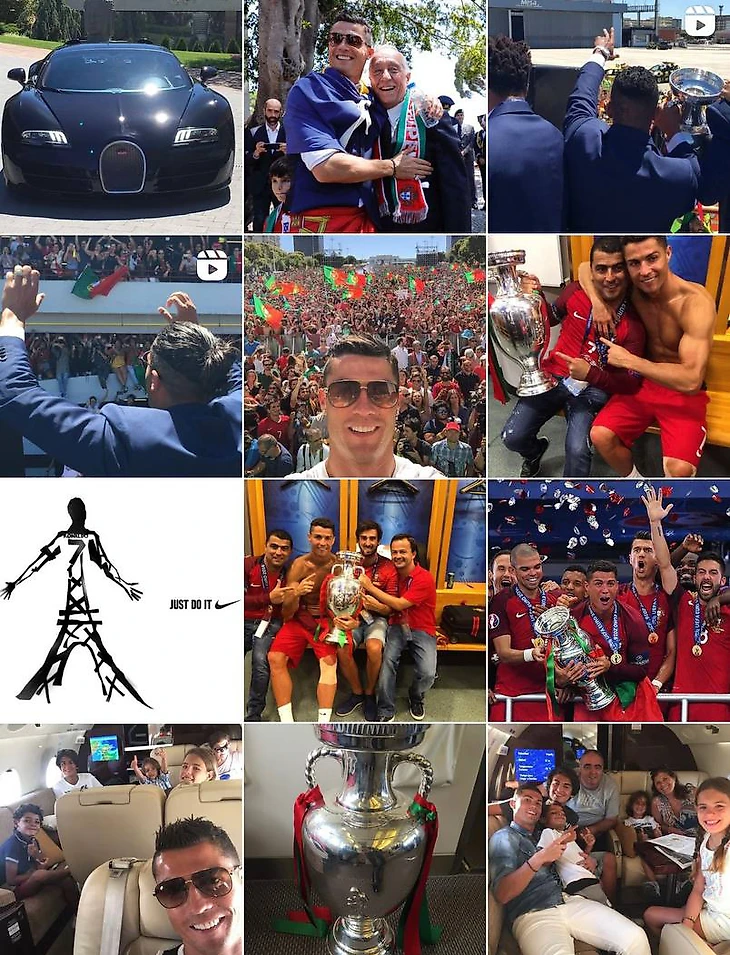This screenshot has height=955, width=730.
Task: Open the team celebration photo with confetti
Action: point(608,600)
